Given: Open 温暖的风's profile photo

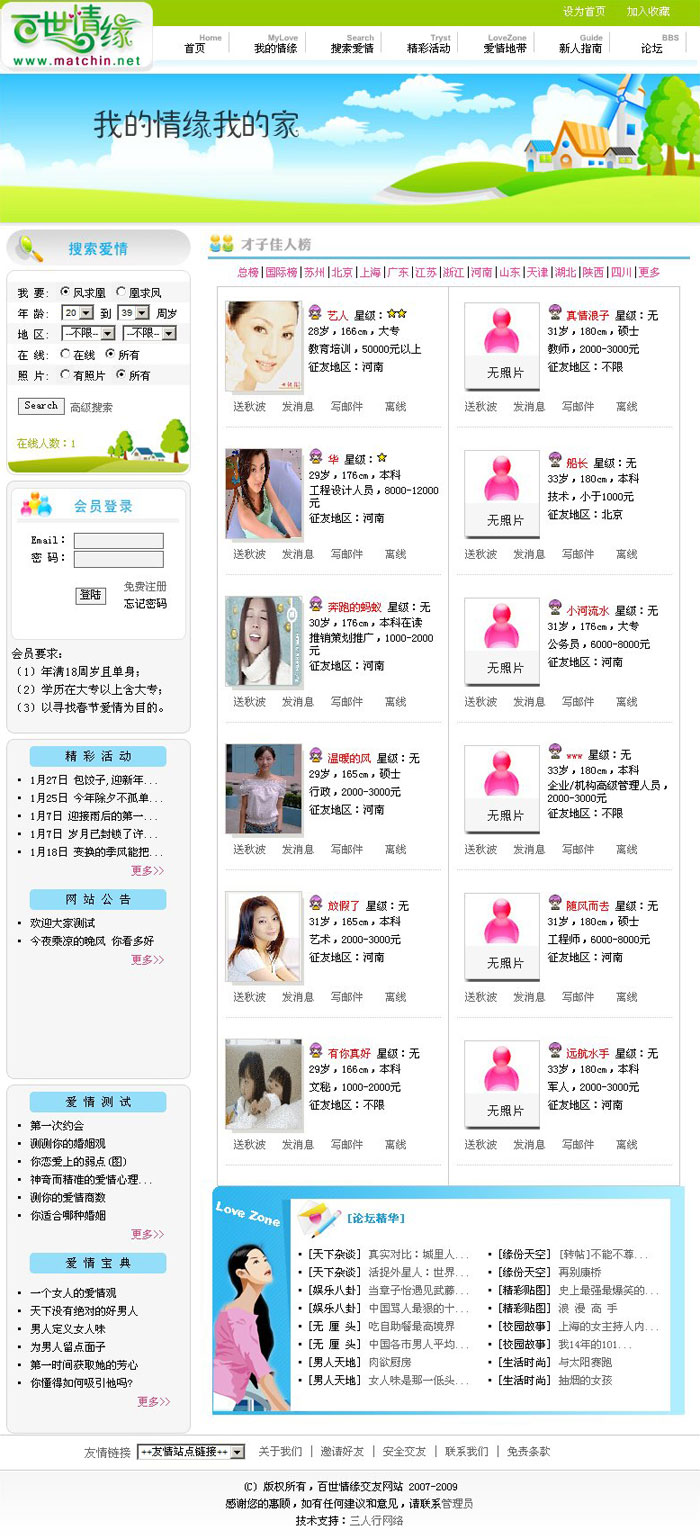Looking at the screenshot, I should pyautogui.click(x=263, y=788).
